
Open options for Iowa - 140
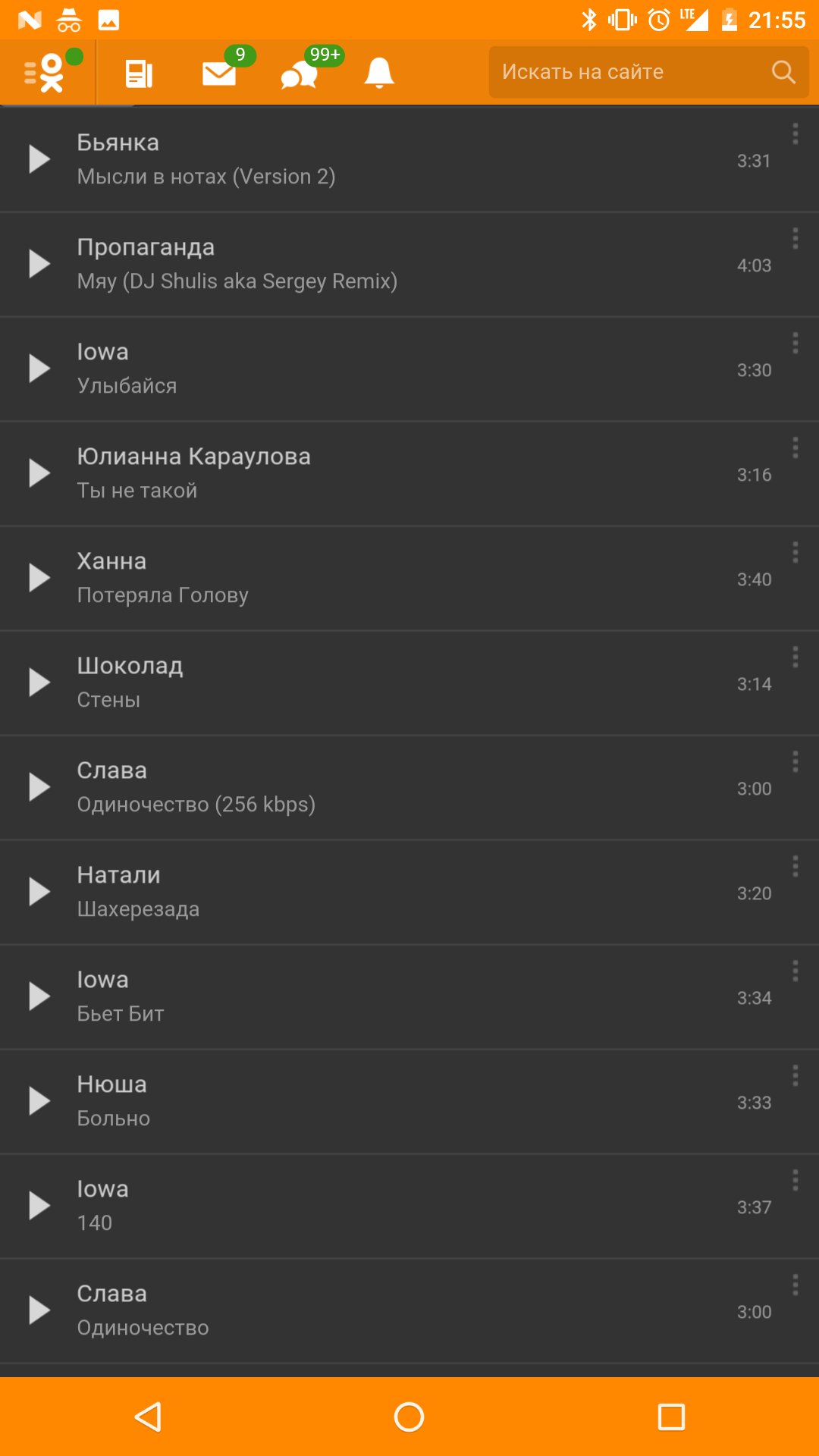click(x=795, y=1180)
